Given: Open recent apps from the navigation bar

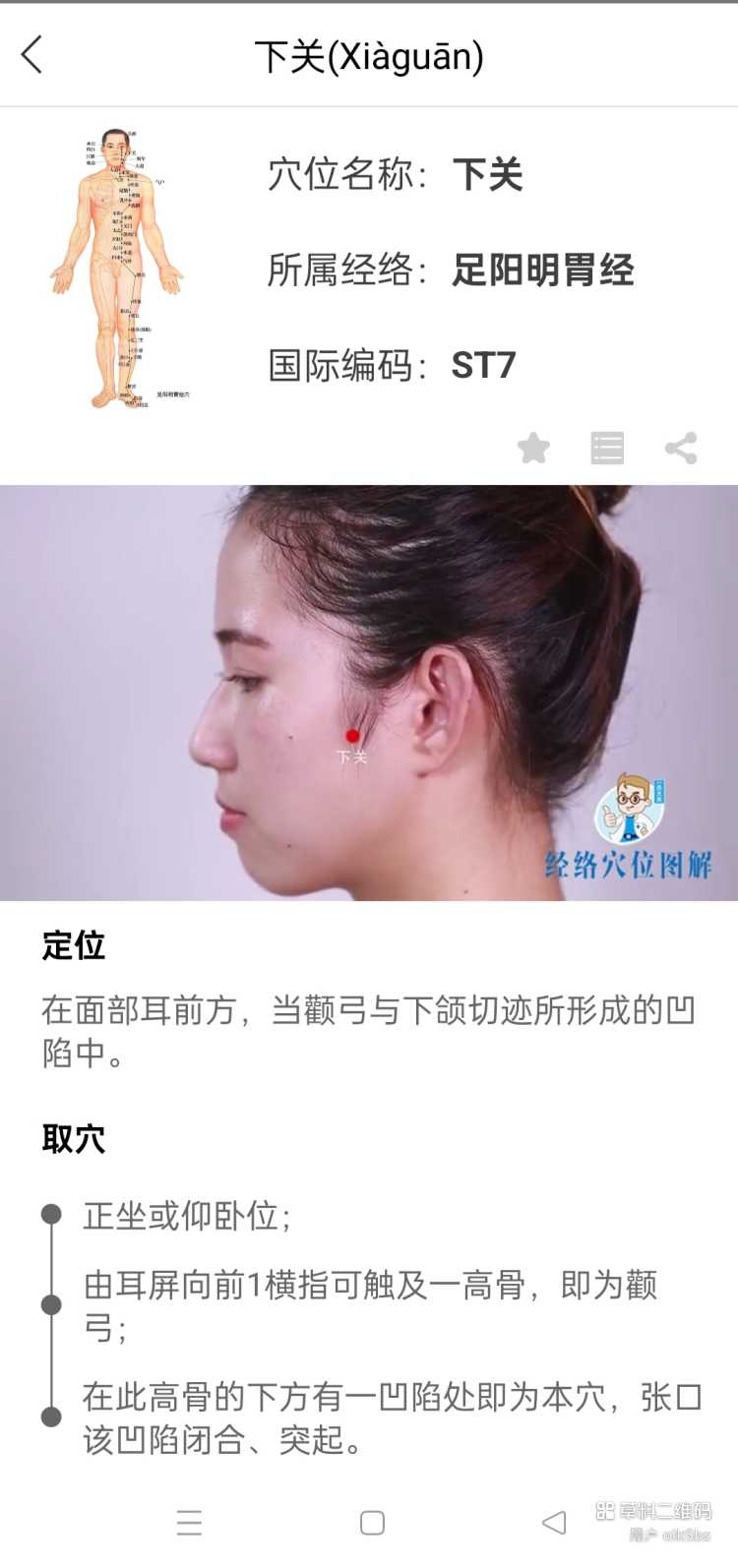Looking at the screenshot, I should pyautogui.click(x=190, y=1523).
